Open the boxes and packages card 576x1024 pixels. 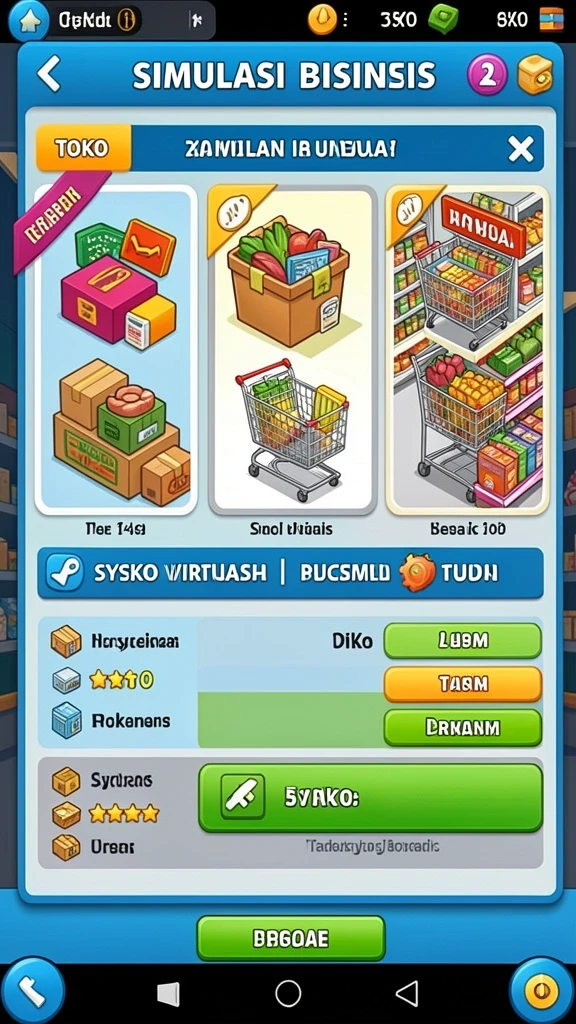(116, 350)
